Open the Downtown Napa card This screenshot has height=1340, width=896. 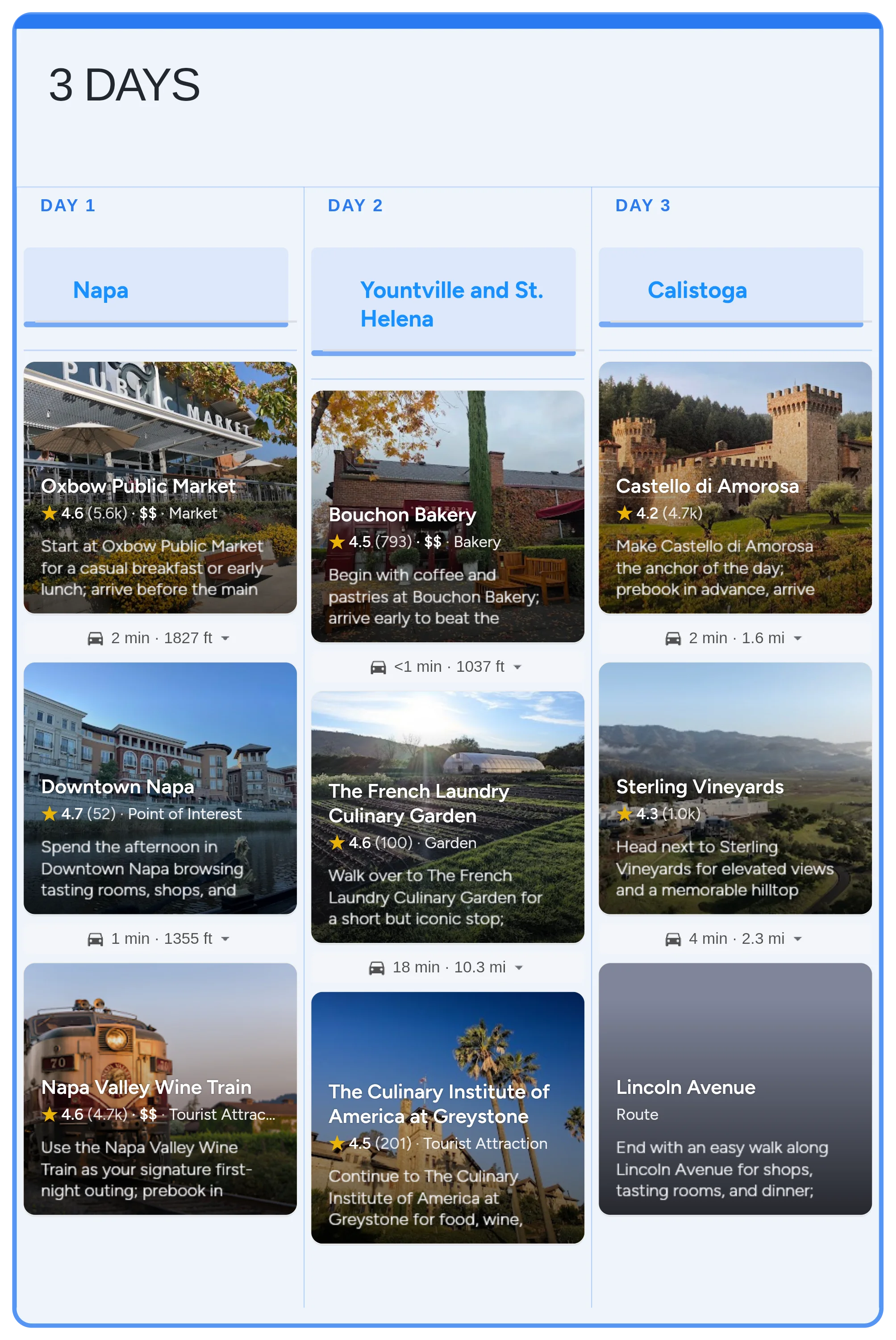click(x=160, y=788)
